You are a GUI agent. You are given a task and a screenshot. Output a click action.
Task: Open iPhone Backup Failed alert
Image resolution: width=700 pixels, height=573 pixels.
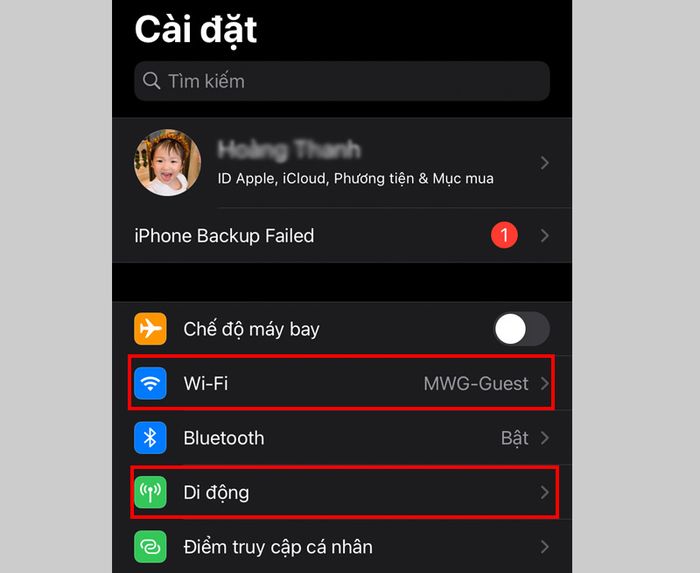[341, 236]
